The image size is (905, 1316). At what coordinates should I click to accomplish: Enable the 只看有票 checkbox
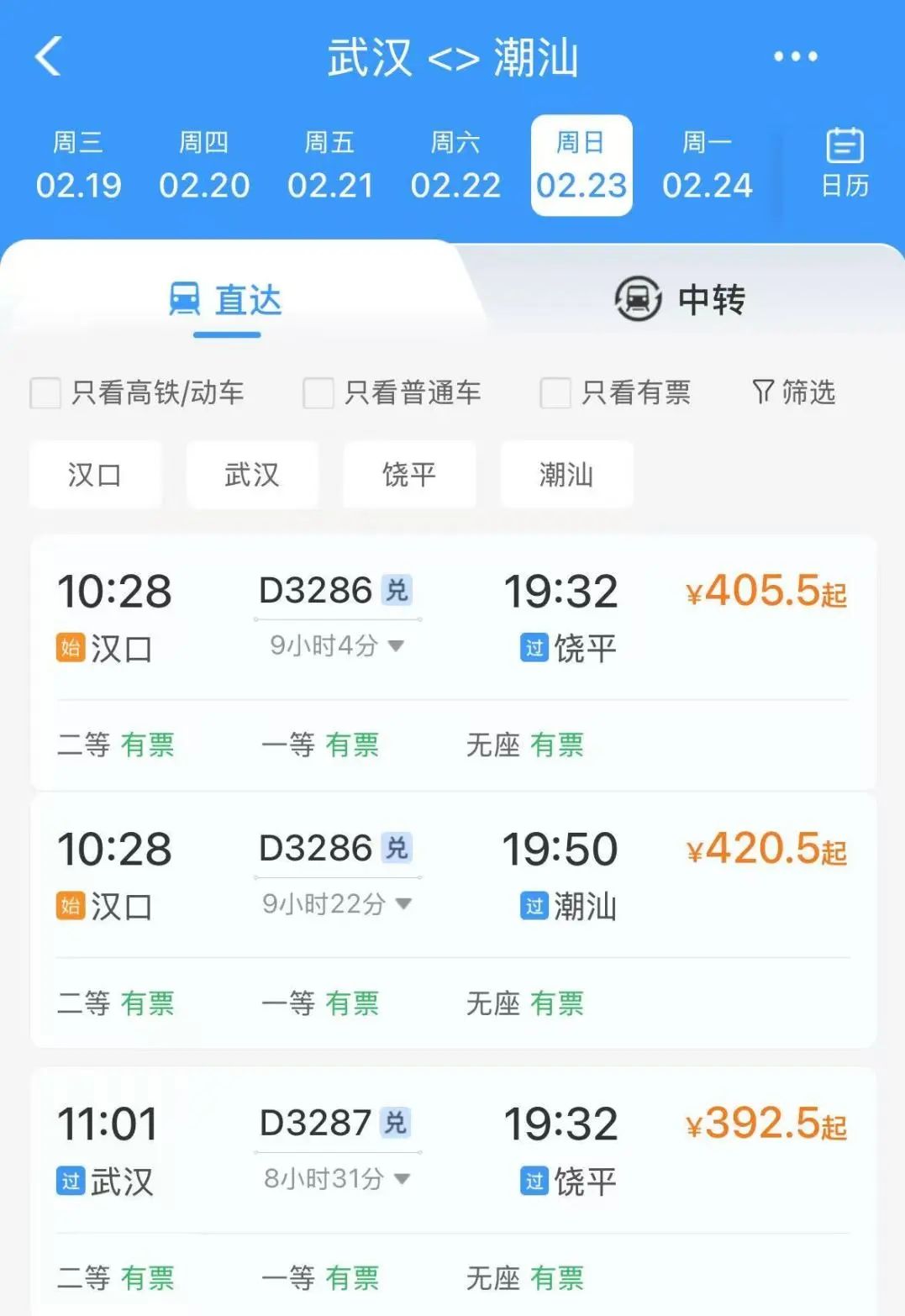coord(555,392)
